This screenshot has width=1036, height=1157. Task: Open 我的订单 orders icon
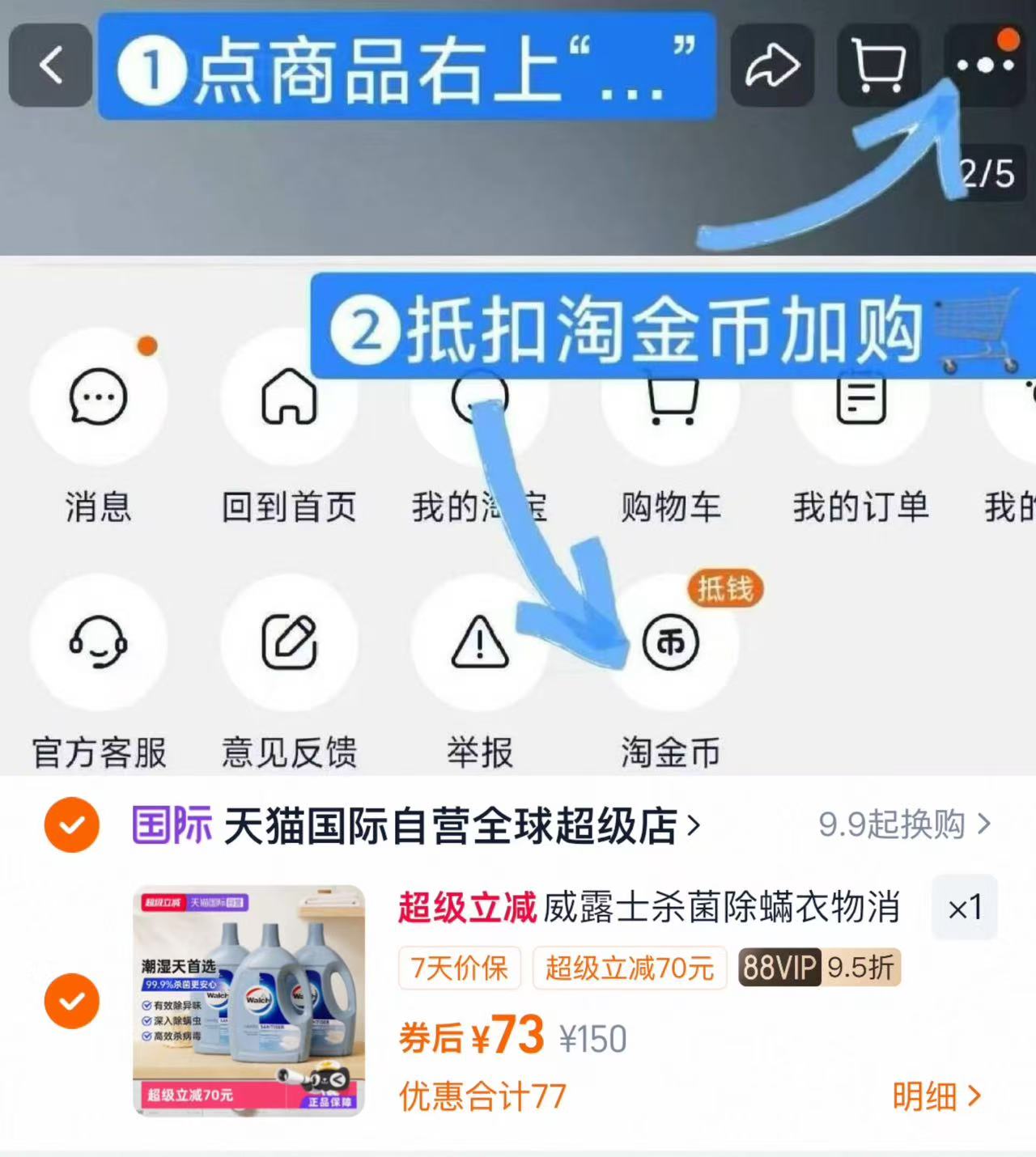point(861,398)
